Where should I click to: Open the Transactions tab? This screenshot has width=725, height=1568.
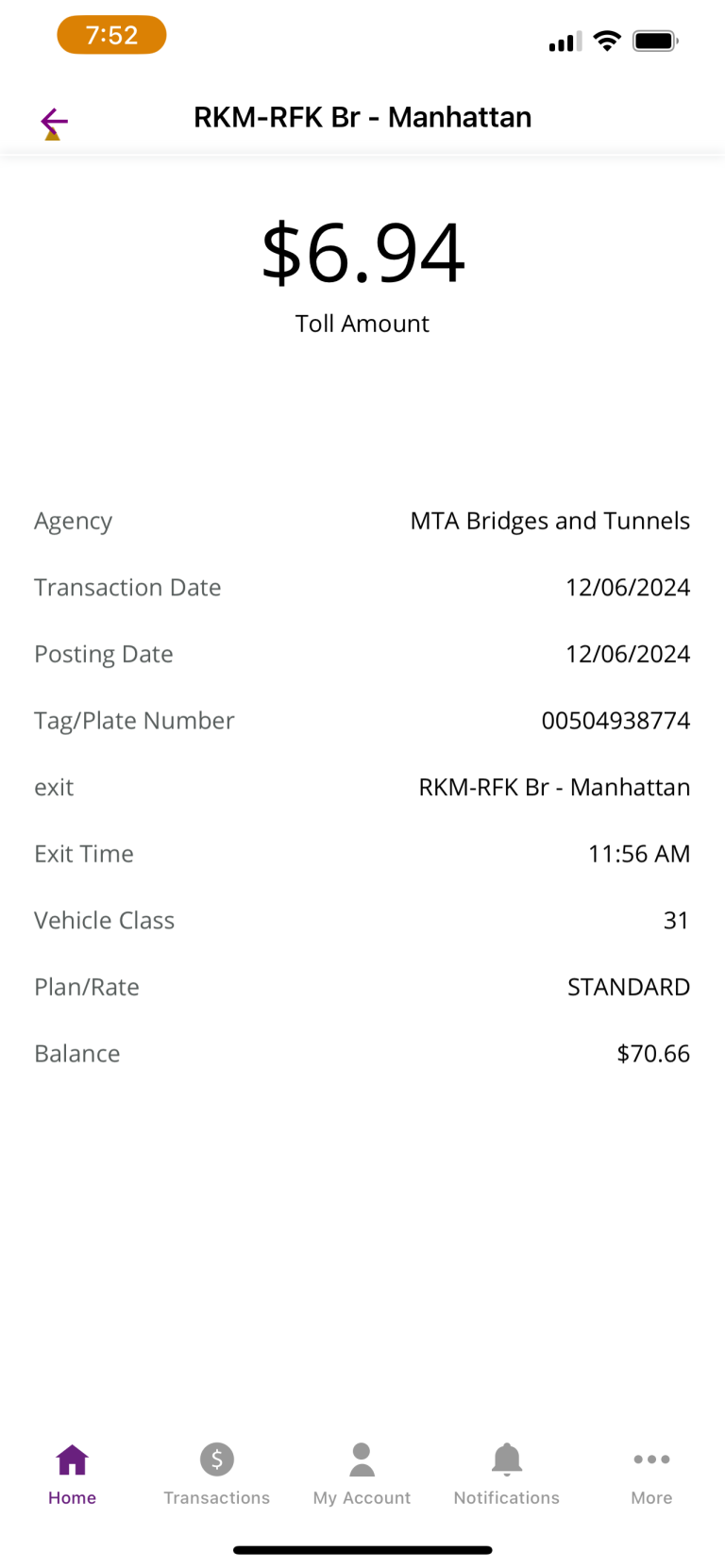pyautogui.click(x=217, y=1475)
